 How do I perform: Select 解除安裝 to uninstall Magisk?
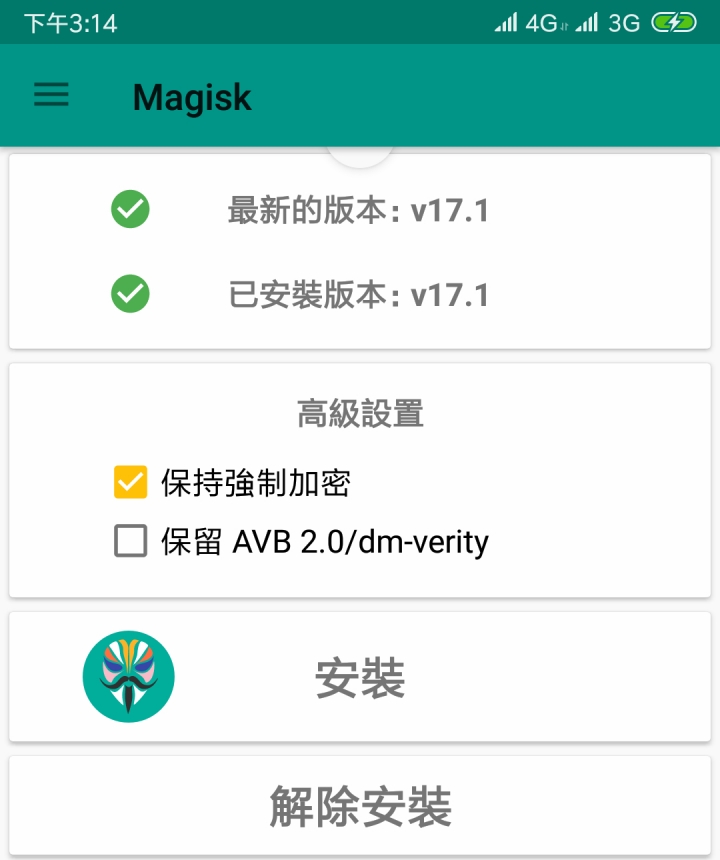click(360, 806)
